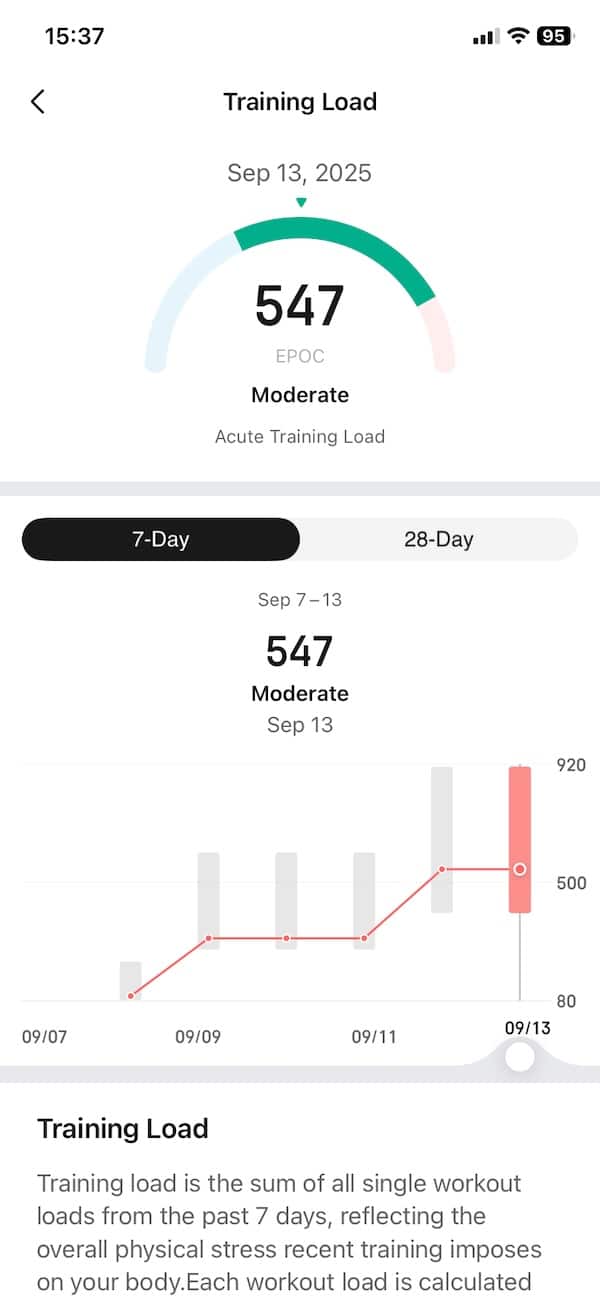Select the 09/10 bar in chart

[286, 900]
